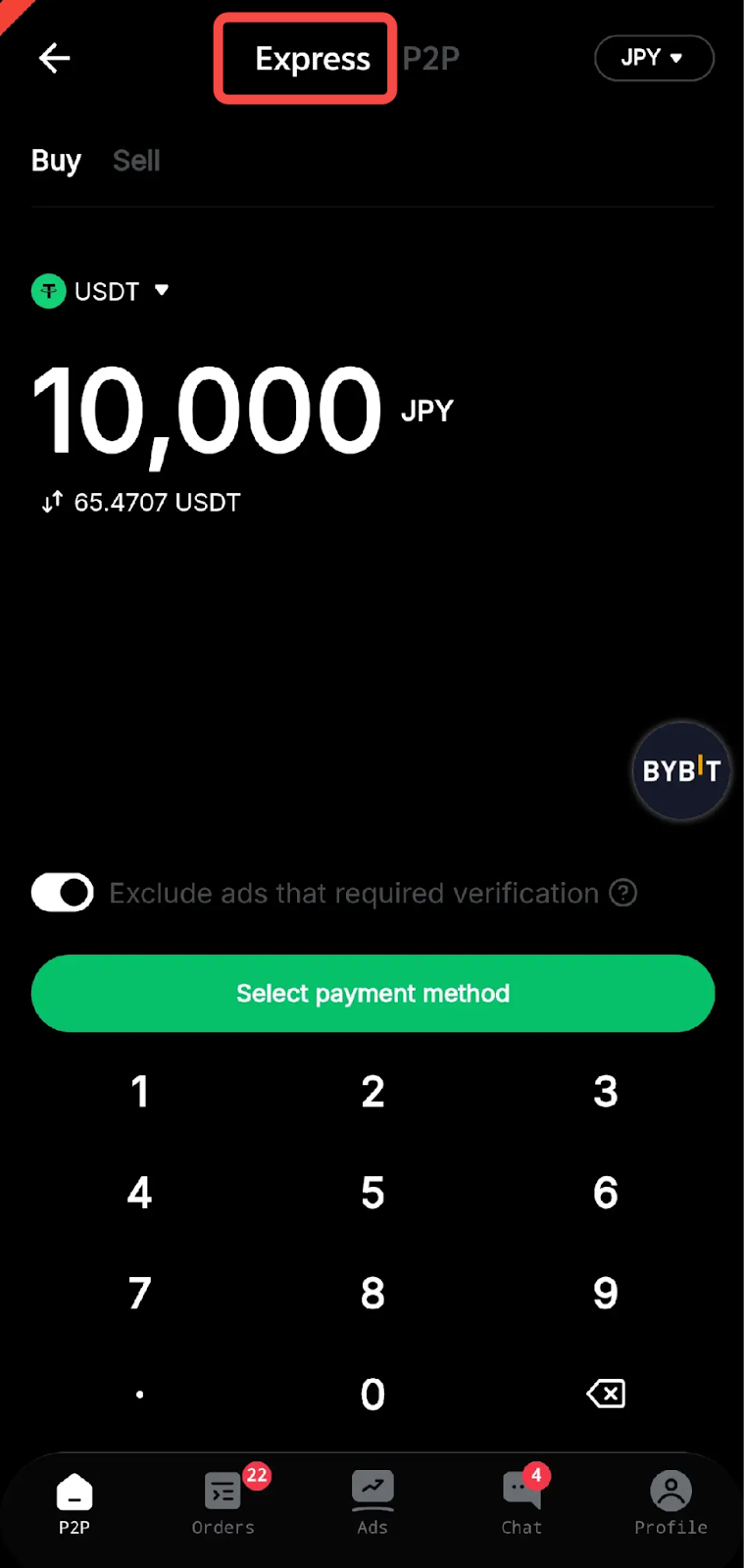
Task: Open the Ads tab
Action: click(x=372, y=1501)
